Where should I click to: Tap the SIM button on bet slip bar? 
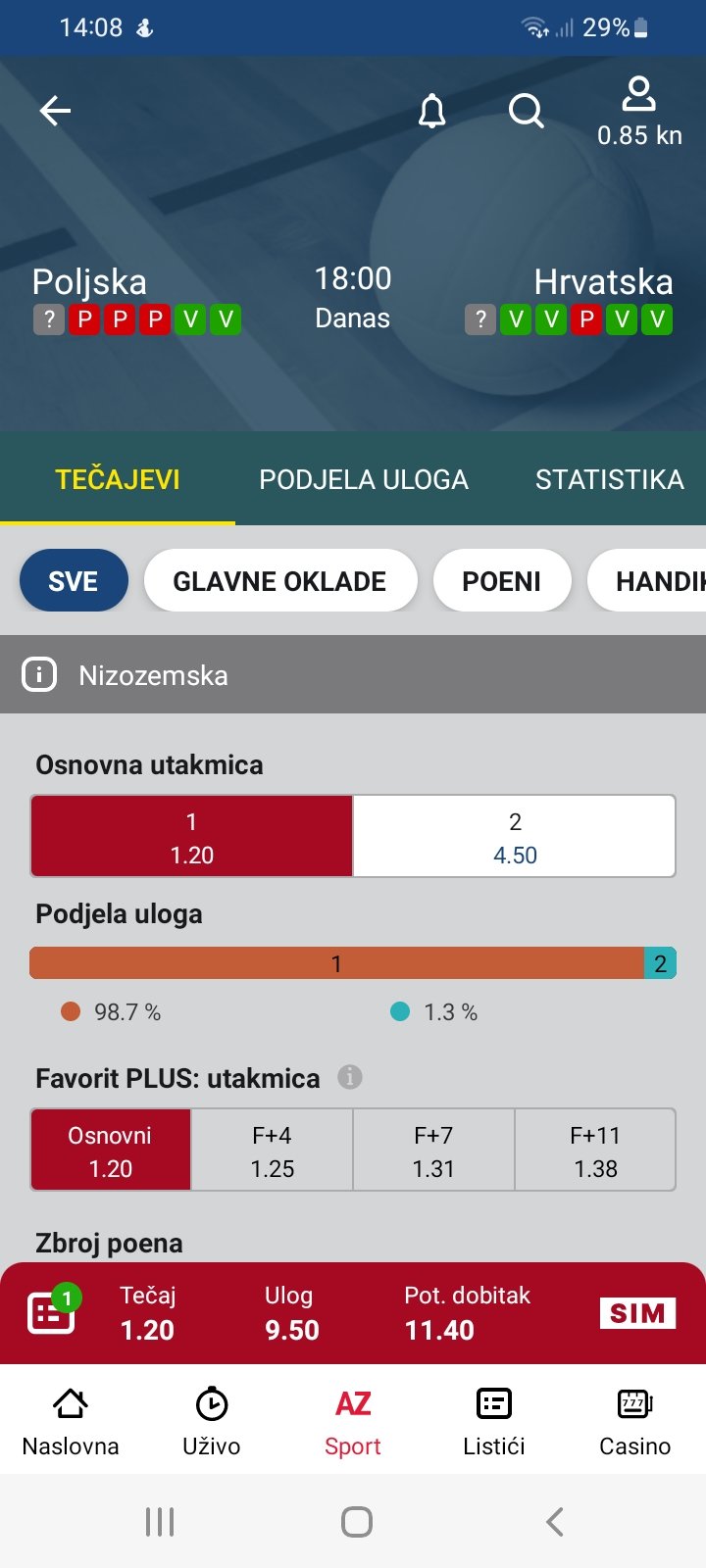click(x=637, y=1313)
